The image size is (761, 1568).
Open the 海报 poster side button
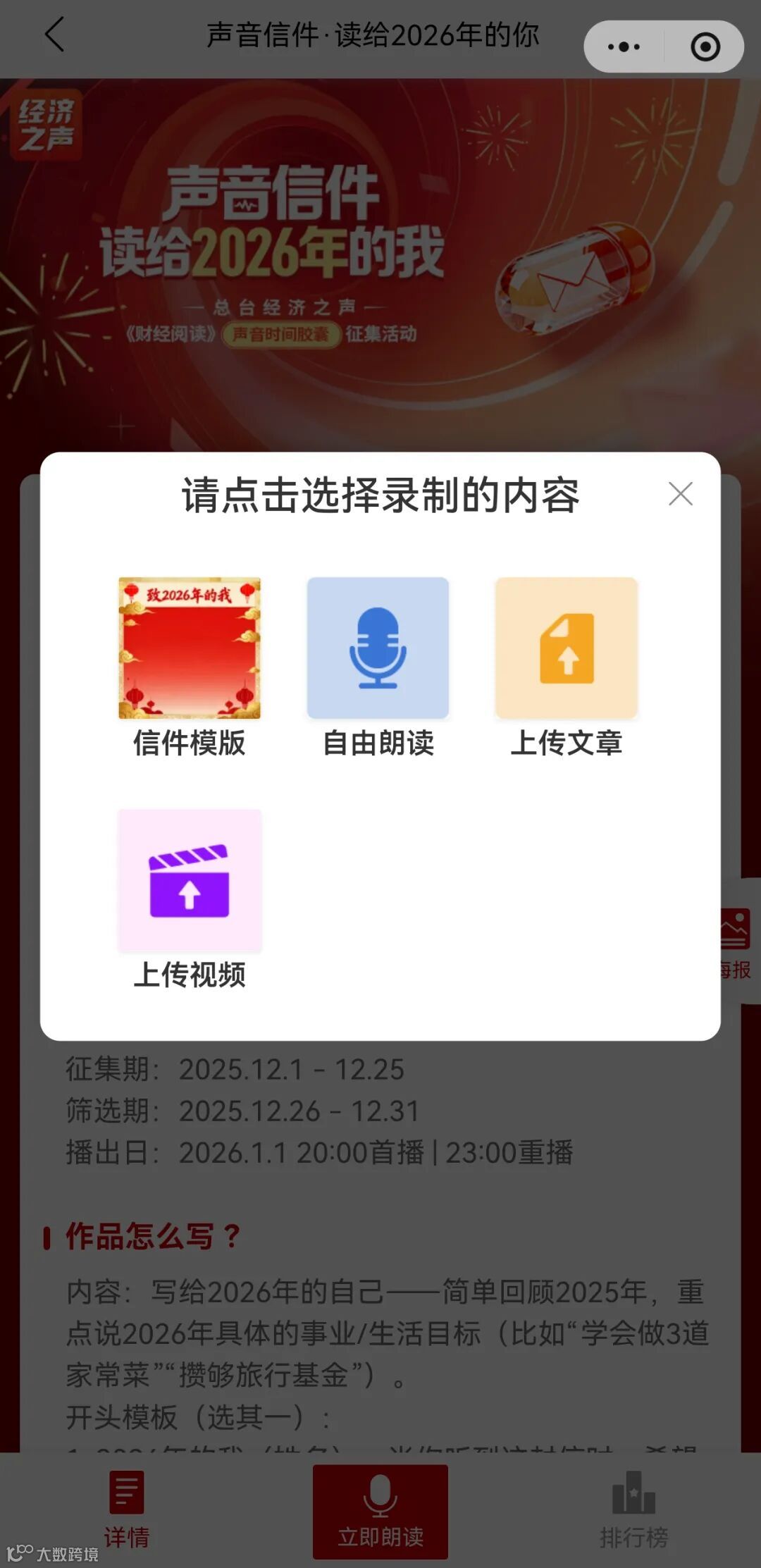pyautogui.click(x=736, y=941)
